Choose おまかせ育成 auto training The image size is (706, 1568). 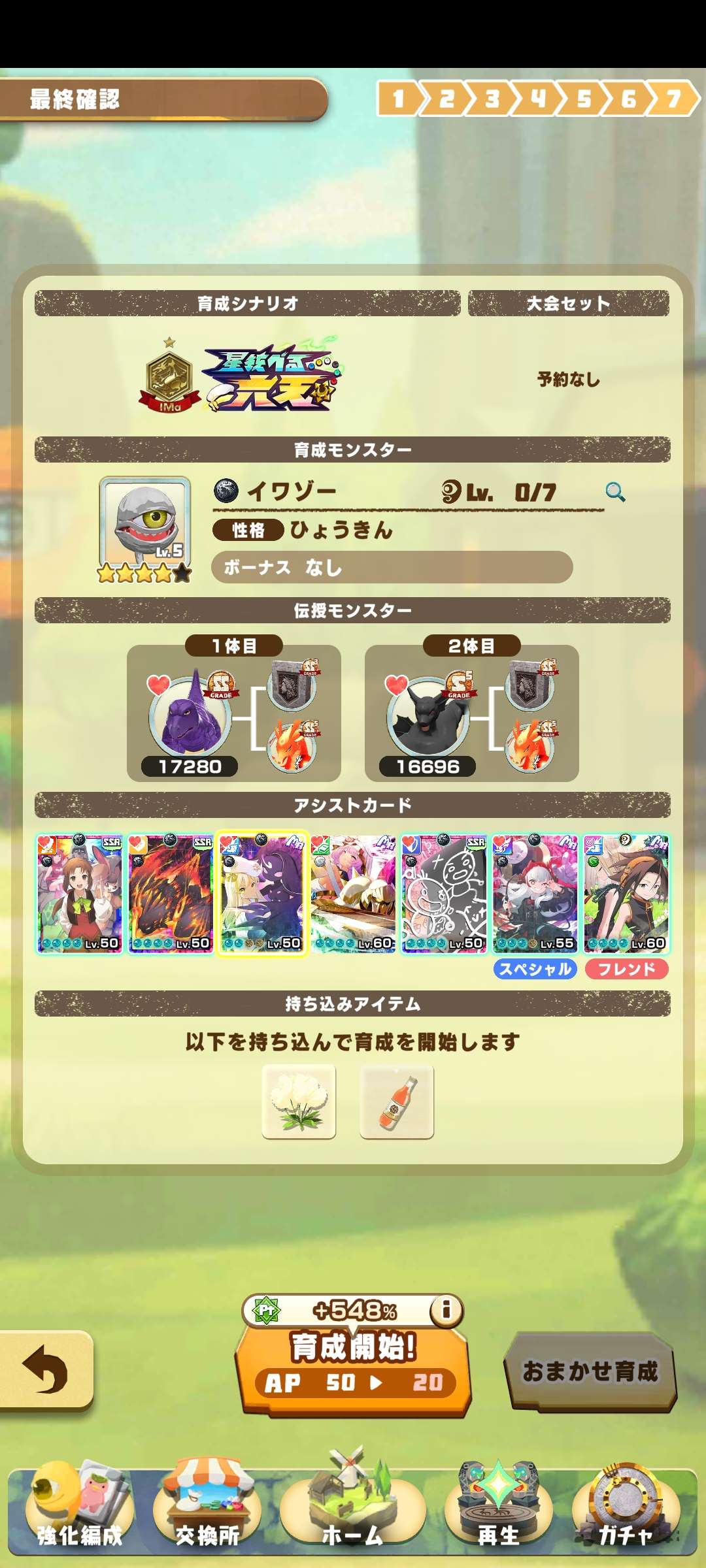tap(590, 1371)
